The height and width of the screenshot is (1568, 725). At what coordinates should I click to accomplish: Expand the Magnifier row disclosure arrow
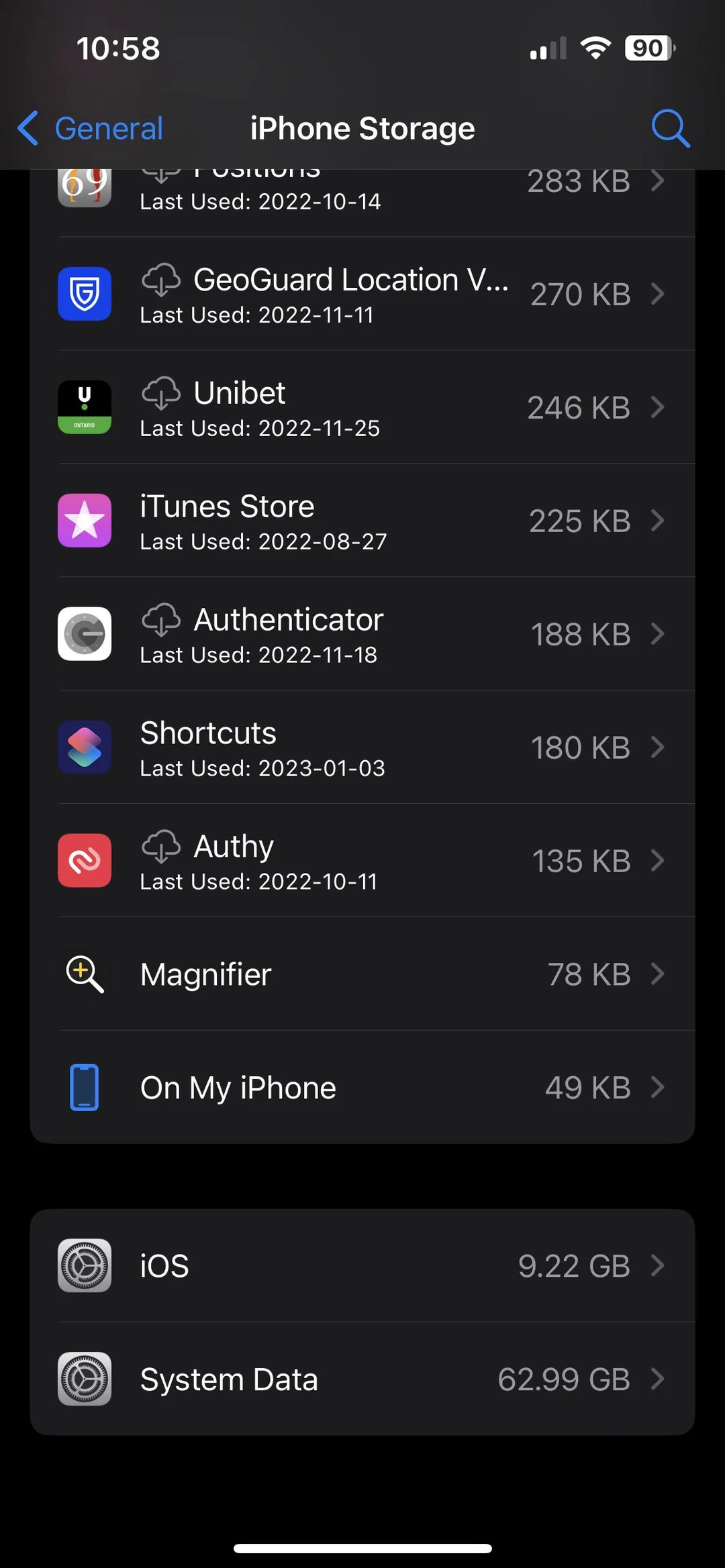pyautogui.click(x=657, y=974)
